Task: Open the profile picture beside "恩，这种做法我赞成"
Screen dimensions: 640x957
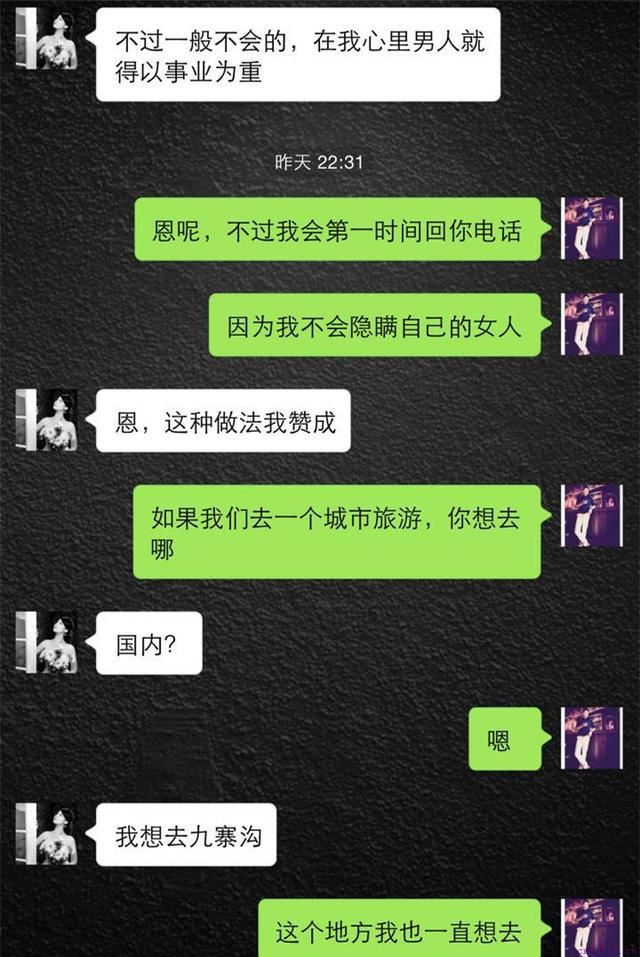Action: (47, 420)
